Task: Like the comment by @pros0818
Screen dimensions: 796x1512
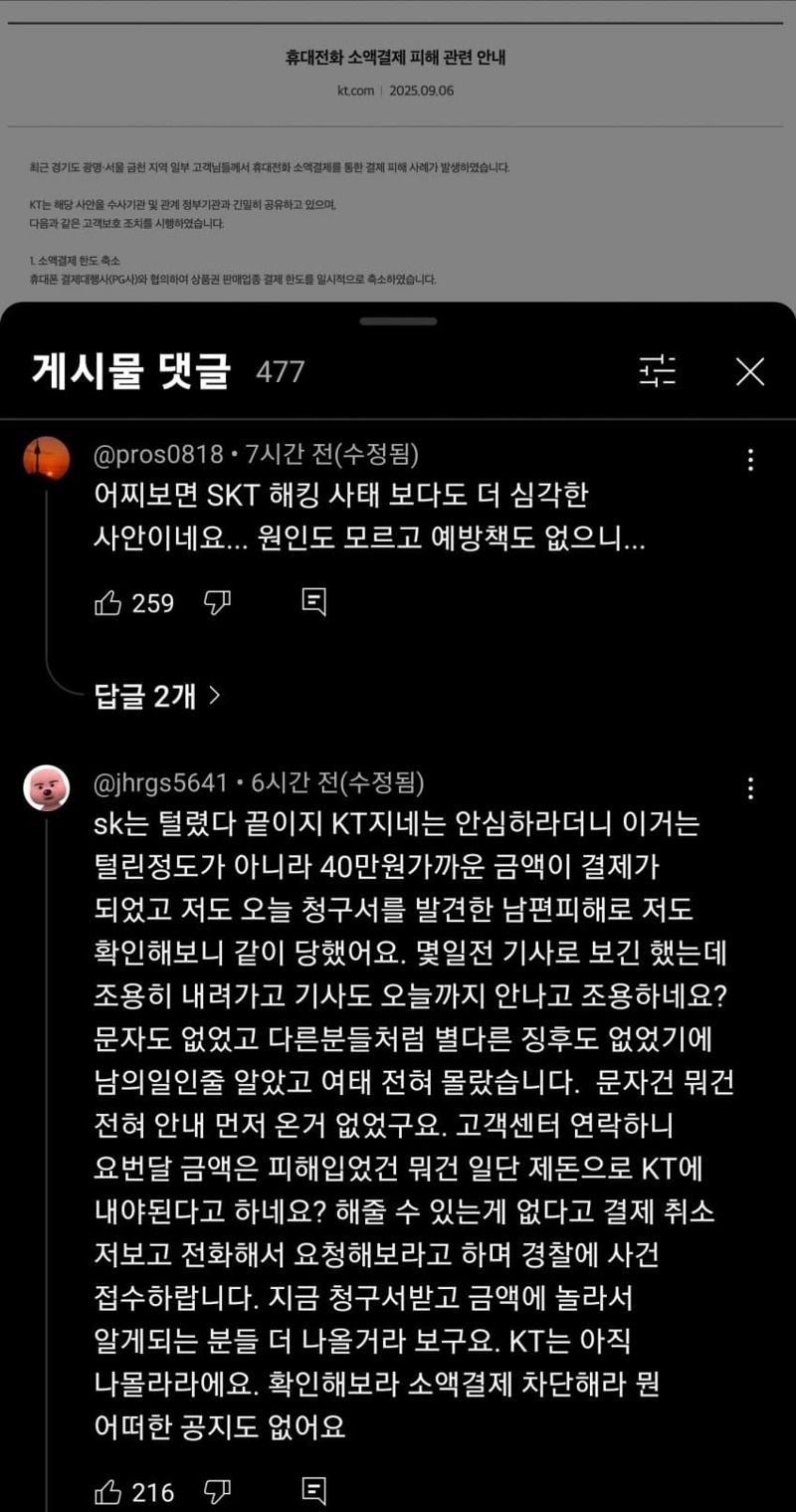Action: (108, 602)
